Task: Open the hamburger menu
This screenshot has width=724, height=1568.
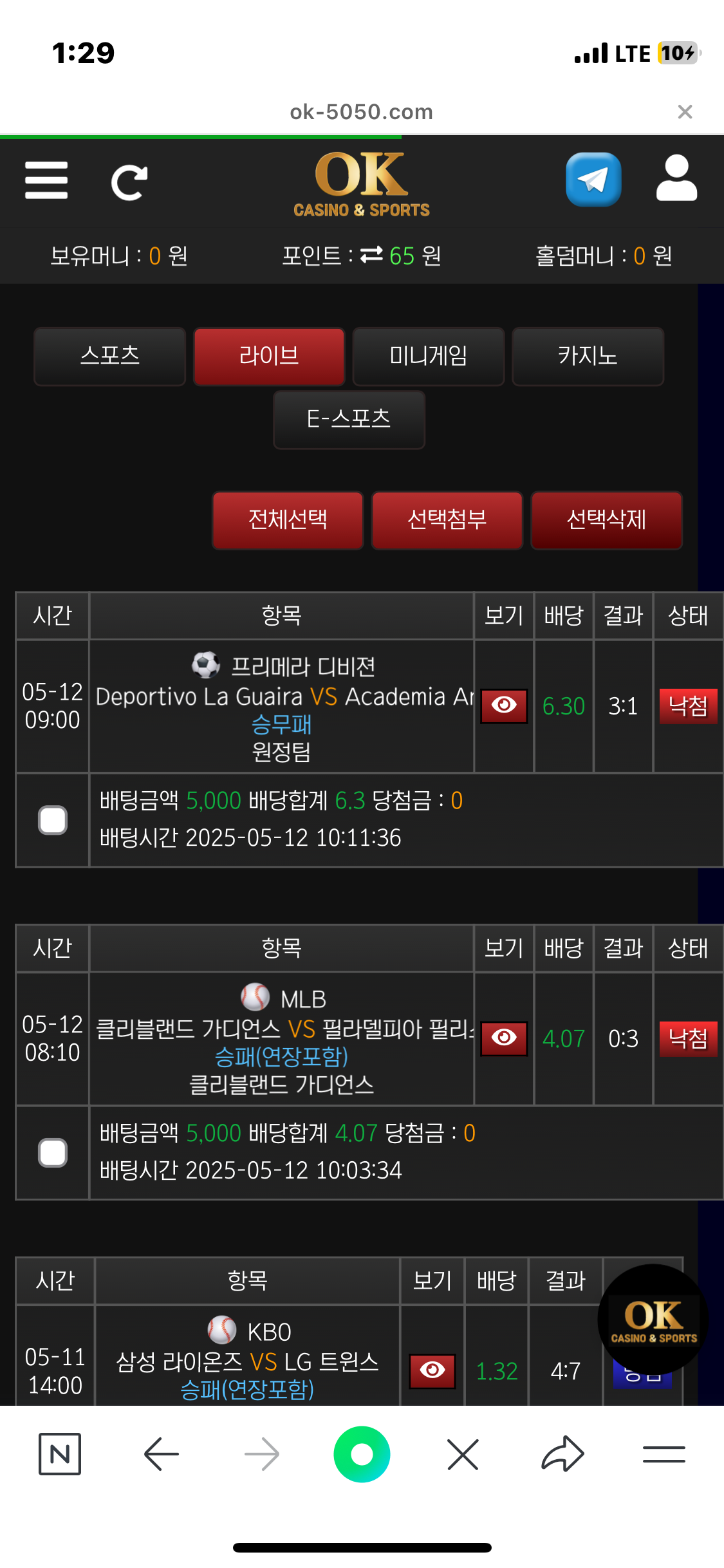Action: point(46,181)
